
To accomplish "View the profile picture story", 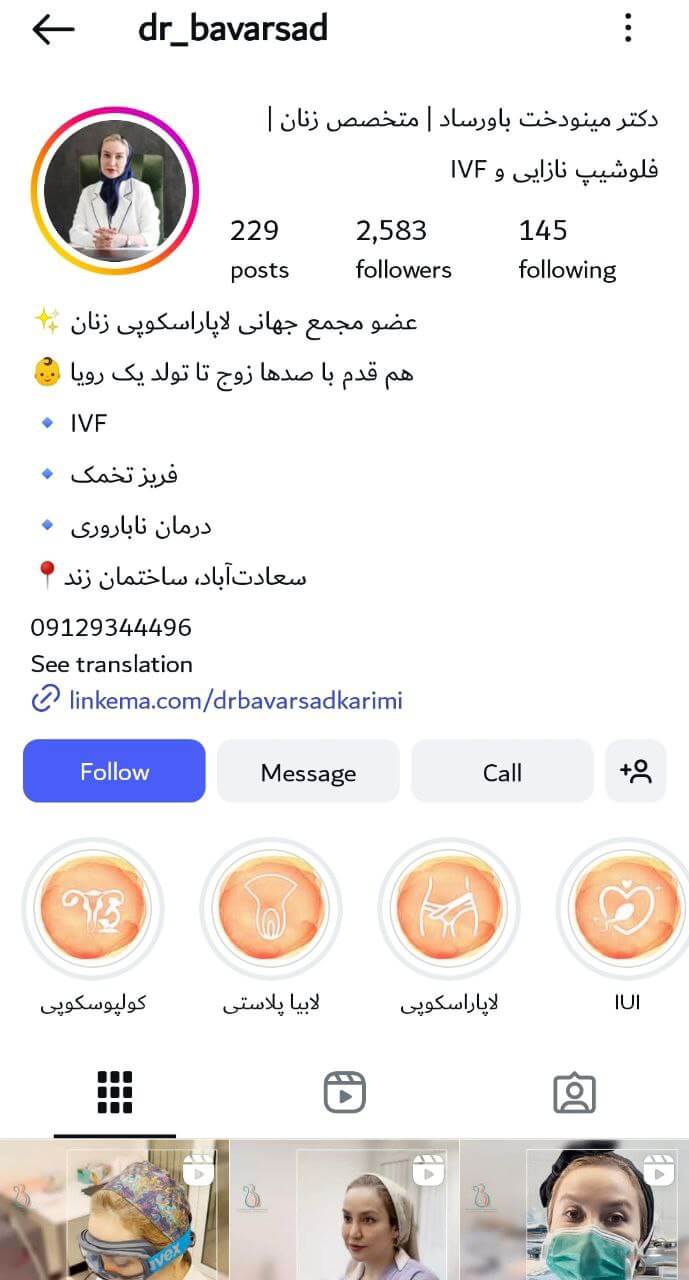I will click(x=115, y=190).
